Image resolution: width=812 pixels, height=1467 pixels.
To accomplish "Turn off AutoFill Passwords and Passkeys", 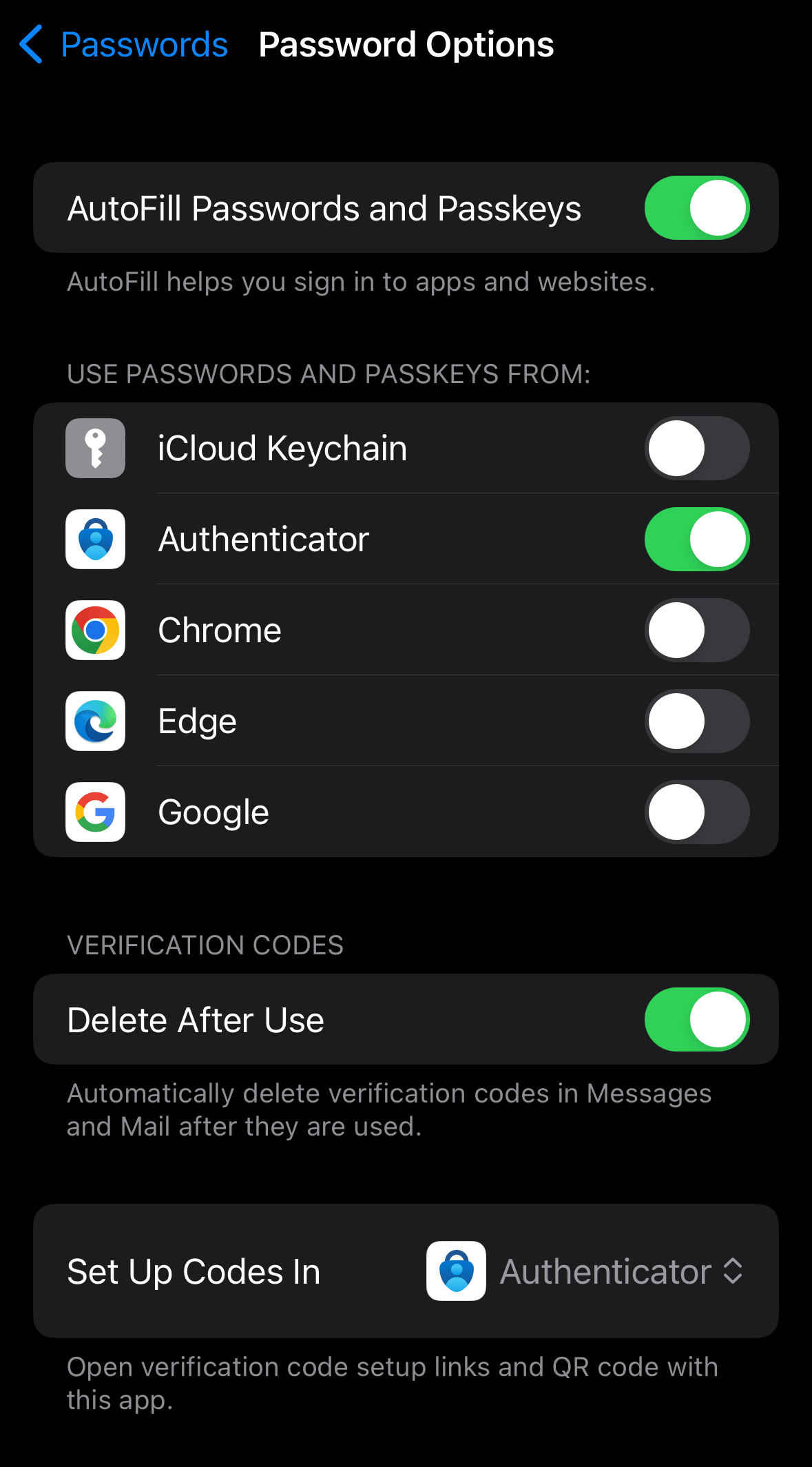I will 696,208.
